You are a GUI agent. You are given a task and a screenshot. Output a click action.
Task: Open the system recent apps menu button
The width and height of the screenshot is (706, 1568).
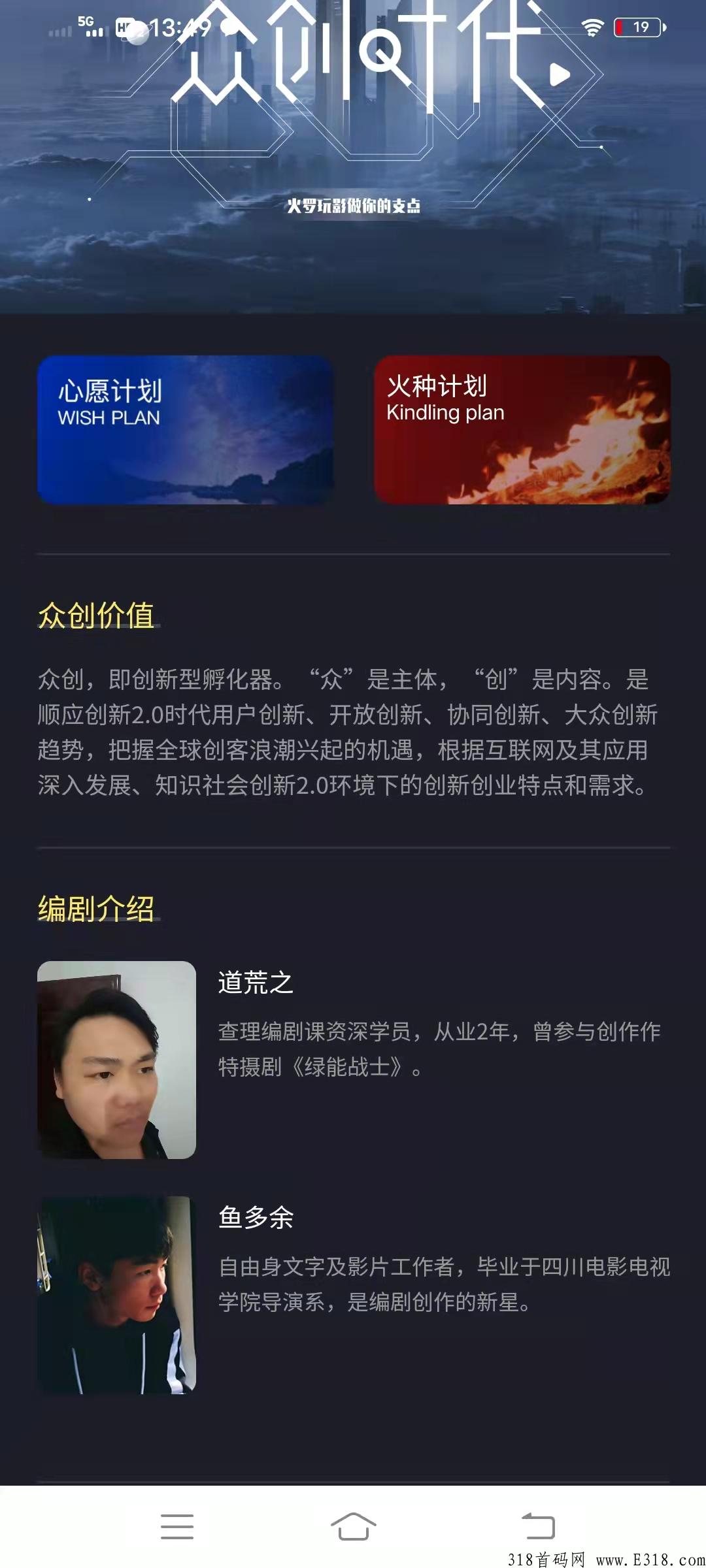click(177, 1527)
